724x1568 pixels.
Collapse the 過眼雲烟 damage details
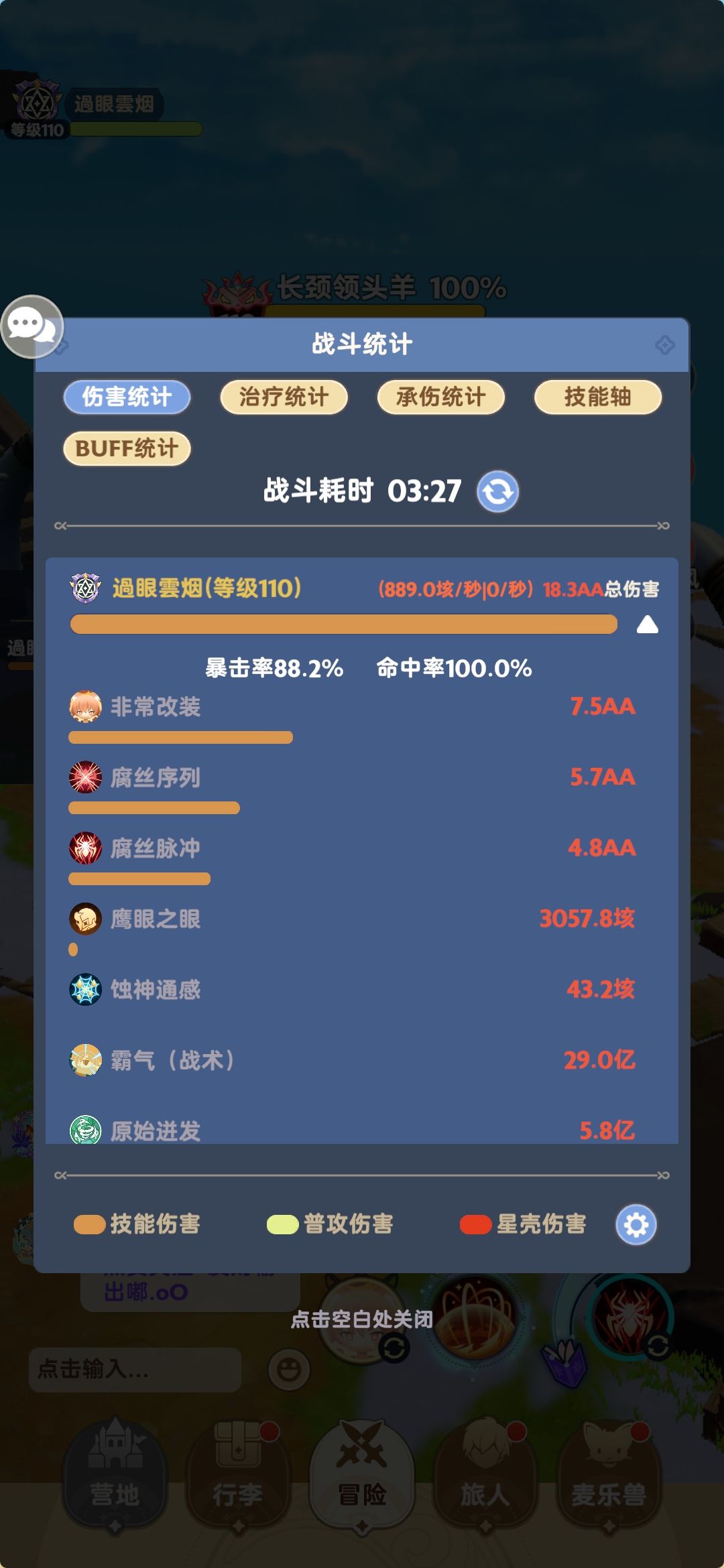[x=646, y=625]
